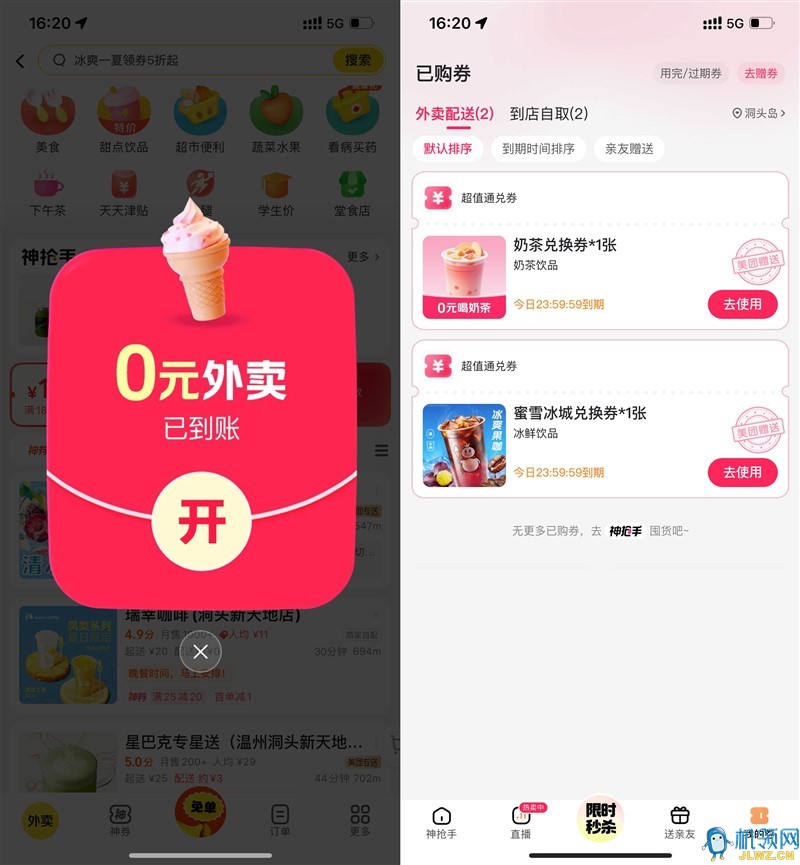Filter by 亲友赠送 coupons
Image resolution: width=800 pixels, height=865 pixels.
(x=629, y=149)
